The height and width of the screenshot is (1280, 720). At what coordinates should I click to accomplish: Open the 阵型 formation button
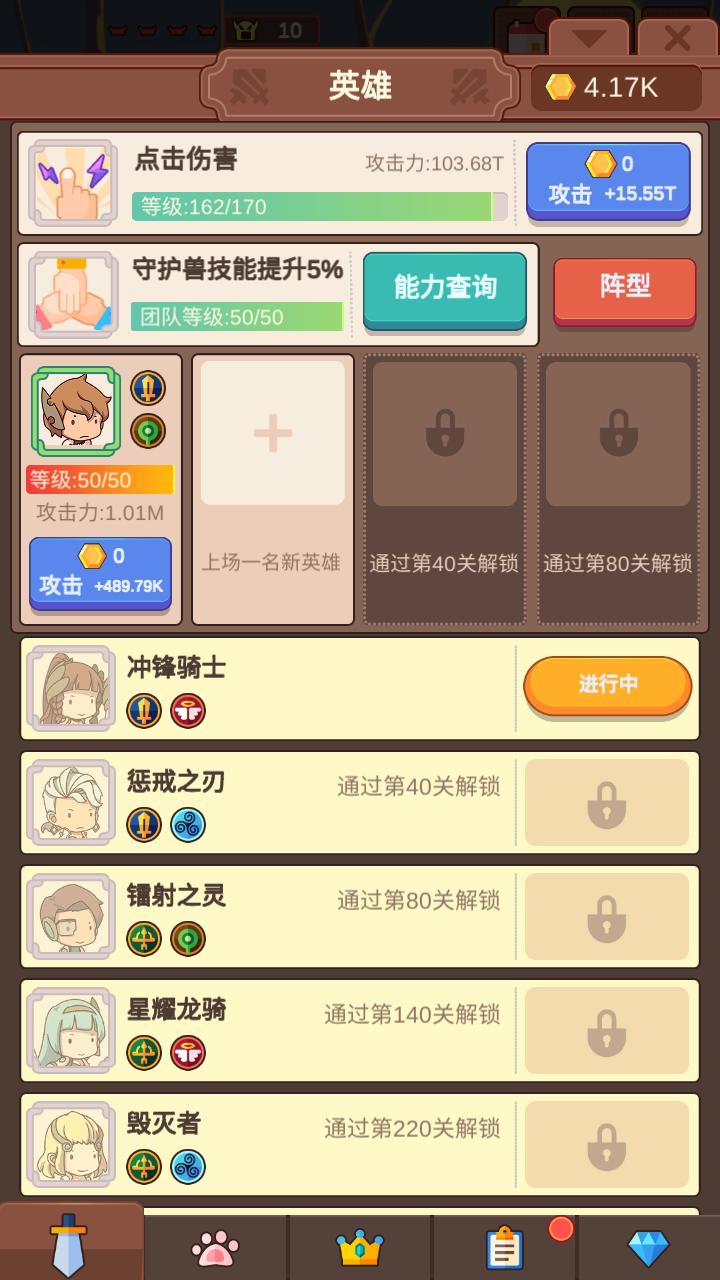click(x=625, y=289)
